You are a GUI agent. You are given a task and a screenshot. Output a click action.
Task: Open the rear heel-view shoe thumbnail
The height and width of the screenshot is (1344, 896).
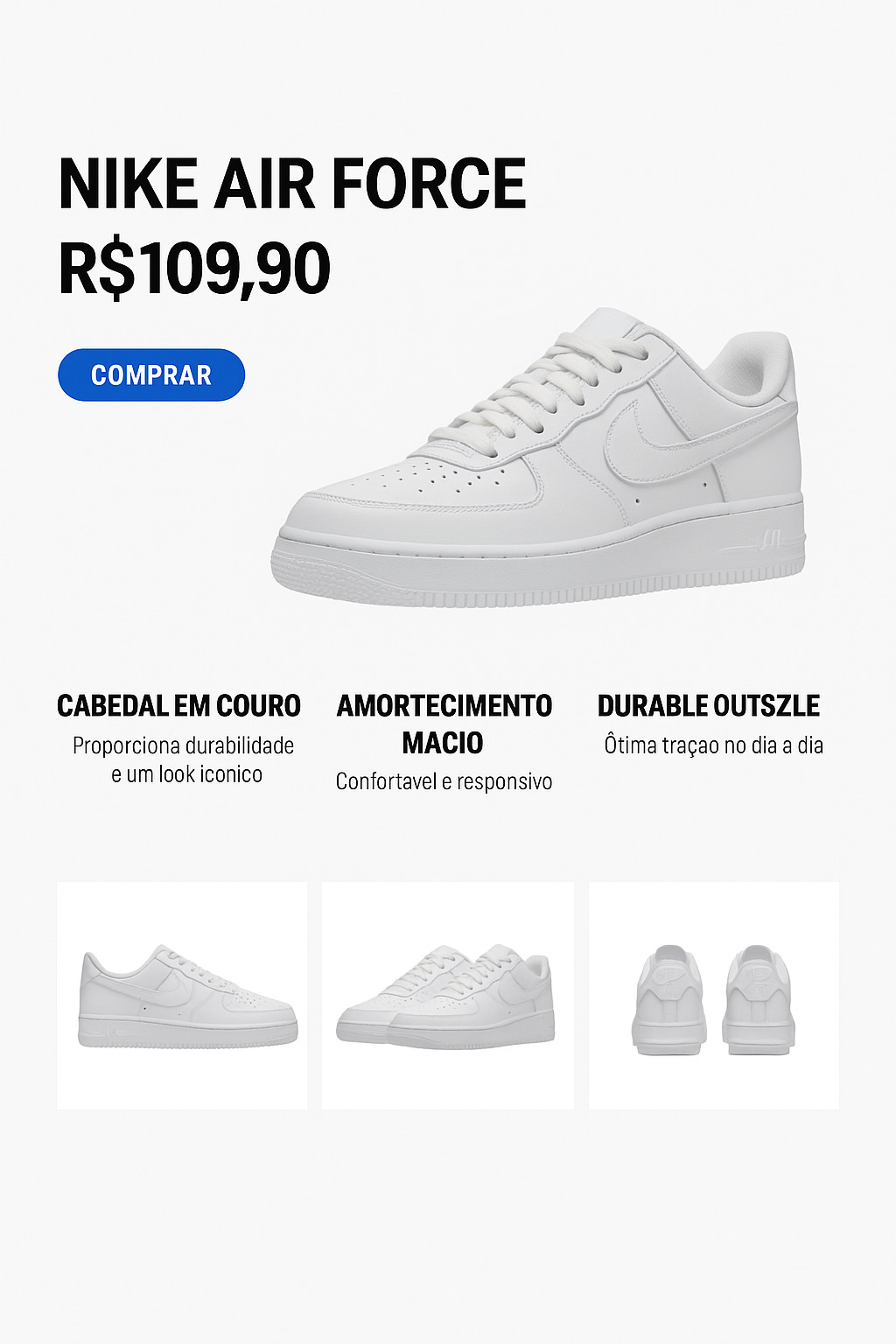[x=713, y=996]
